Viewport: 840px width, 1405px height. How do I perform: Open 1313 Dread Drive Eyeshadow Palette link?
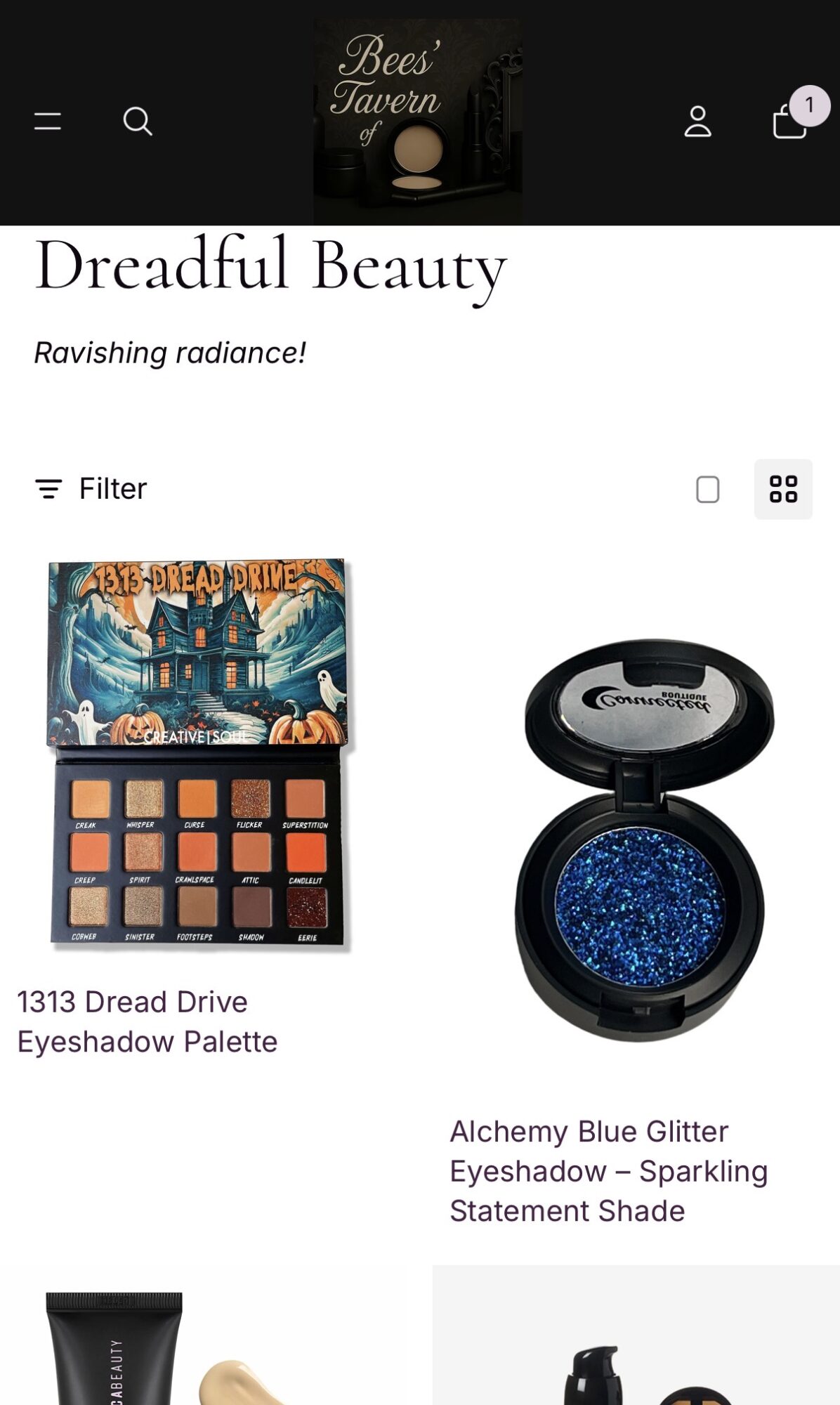pyautogui.click(x=147, y=1021)
